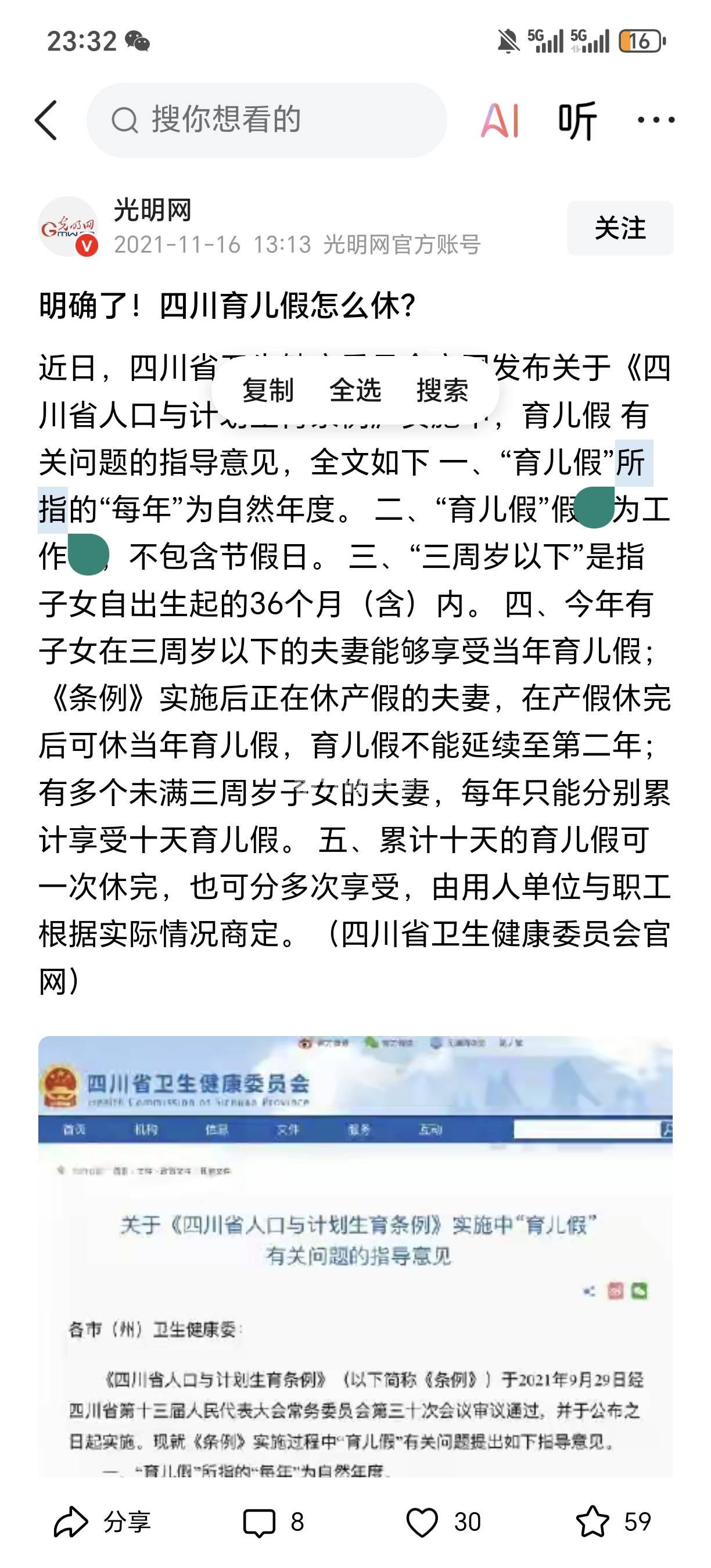711x1568 pixels.
Task: Open the comments with 8 replies
Action: [x=272, y=1522]
